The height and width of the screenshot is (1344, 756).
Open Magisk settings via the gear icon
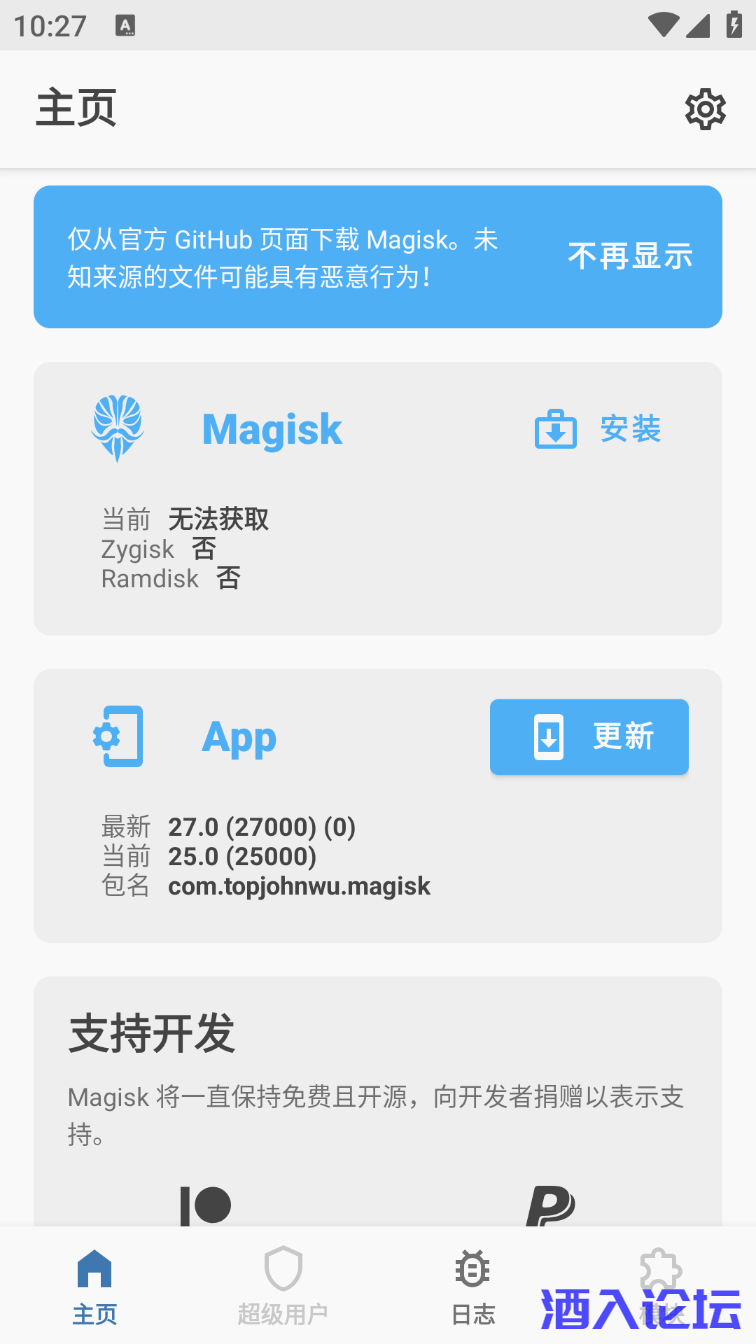pos(705,110)
